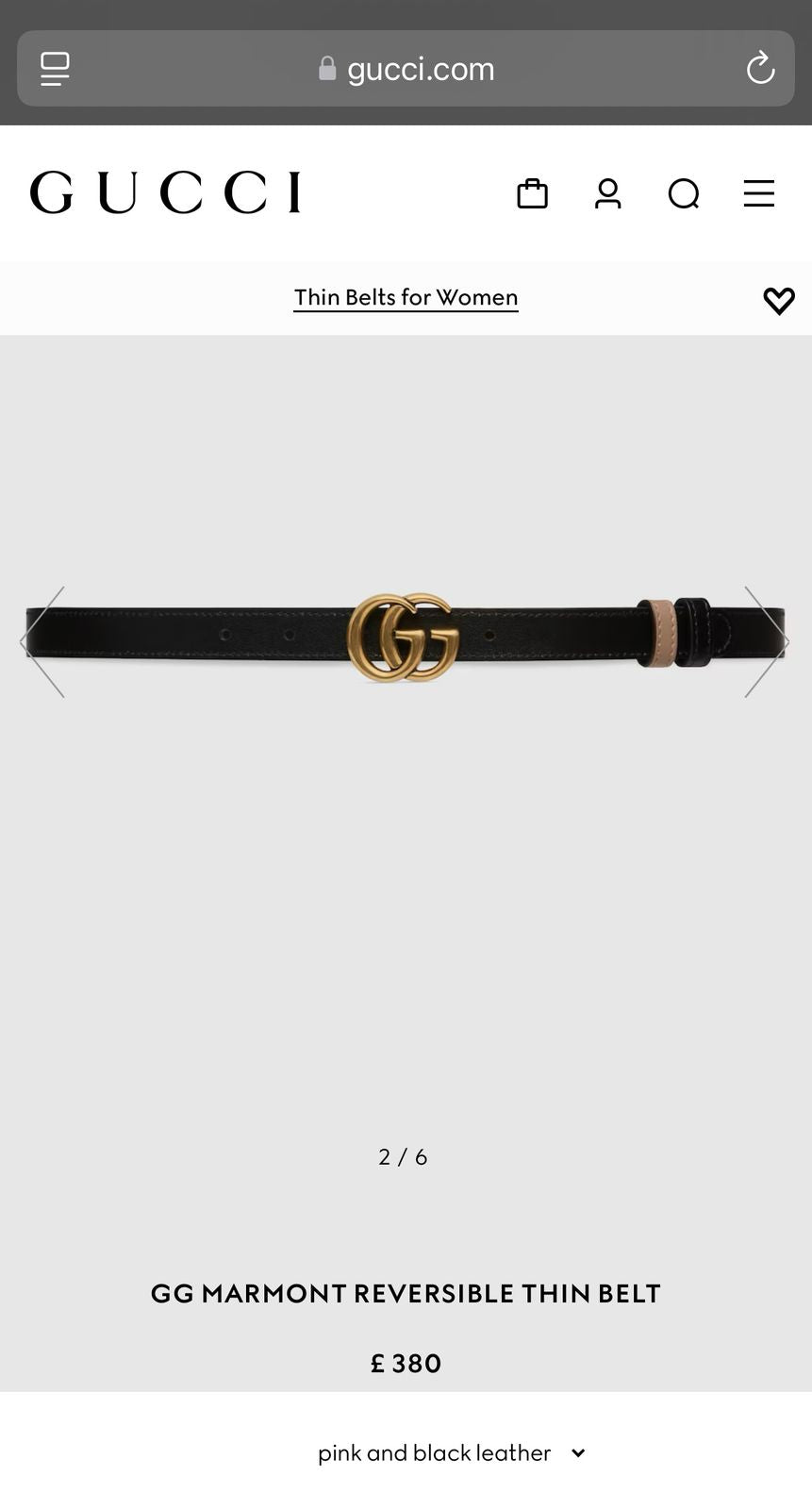Click the leather variant chevron arrow
This screenshot has height=1509, width=812.
coord(577,1453)
